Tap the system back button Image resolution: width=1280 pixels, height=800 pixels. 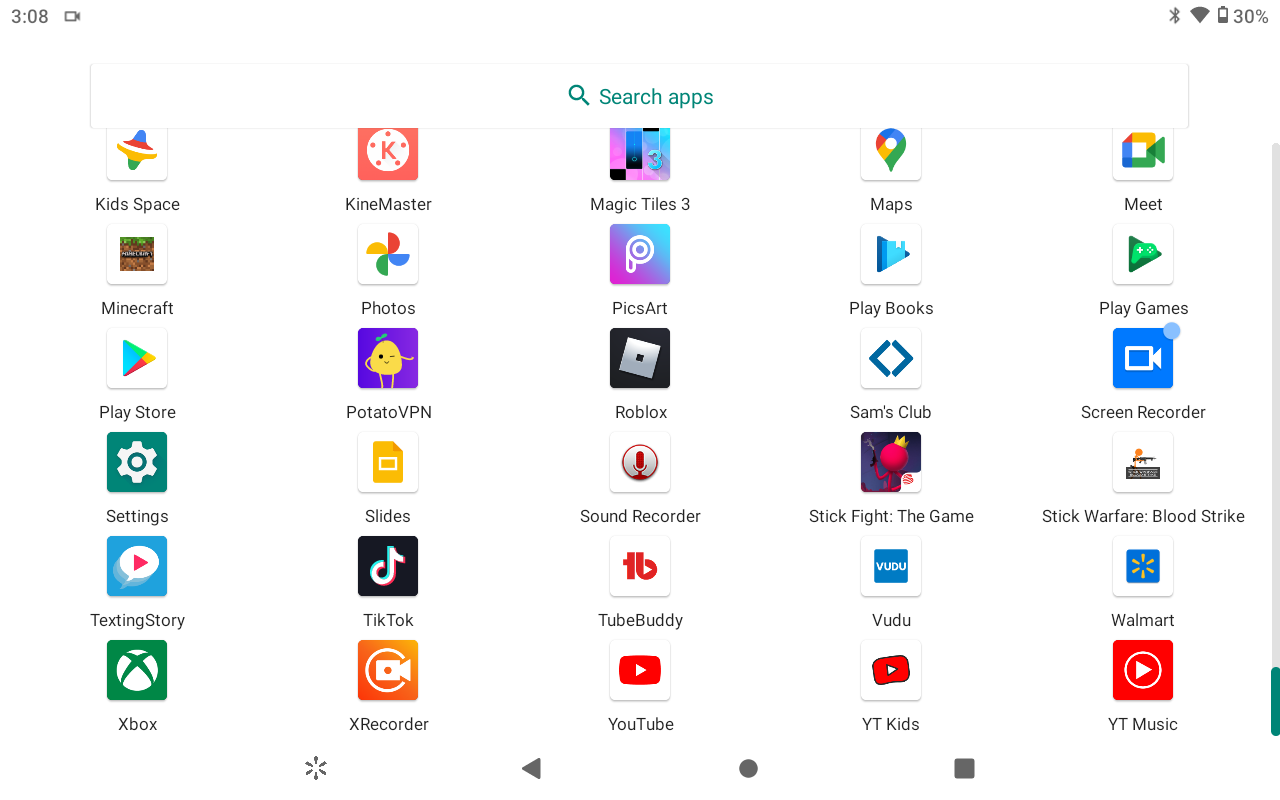(531, 768)
